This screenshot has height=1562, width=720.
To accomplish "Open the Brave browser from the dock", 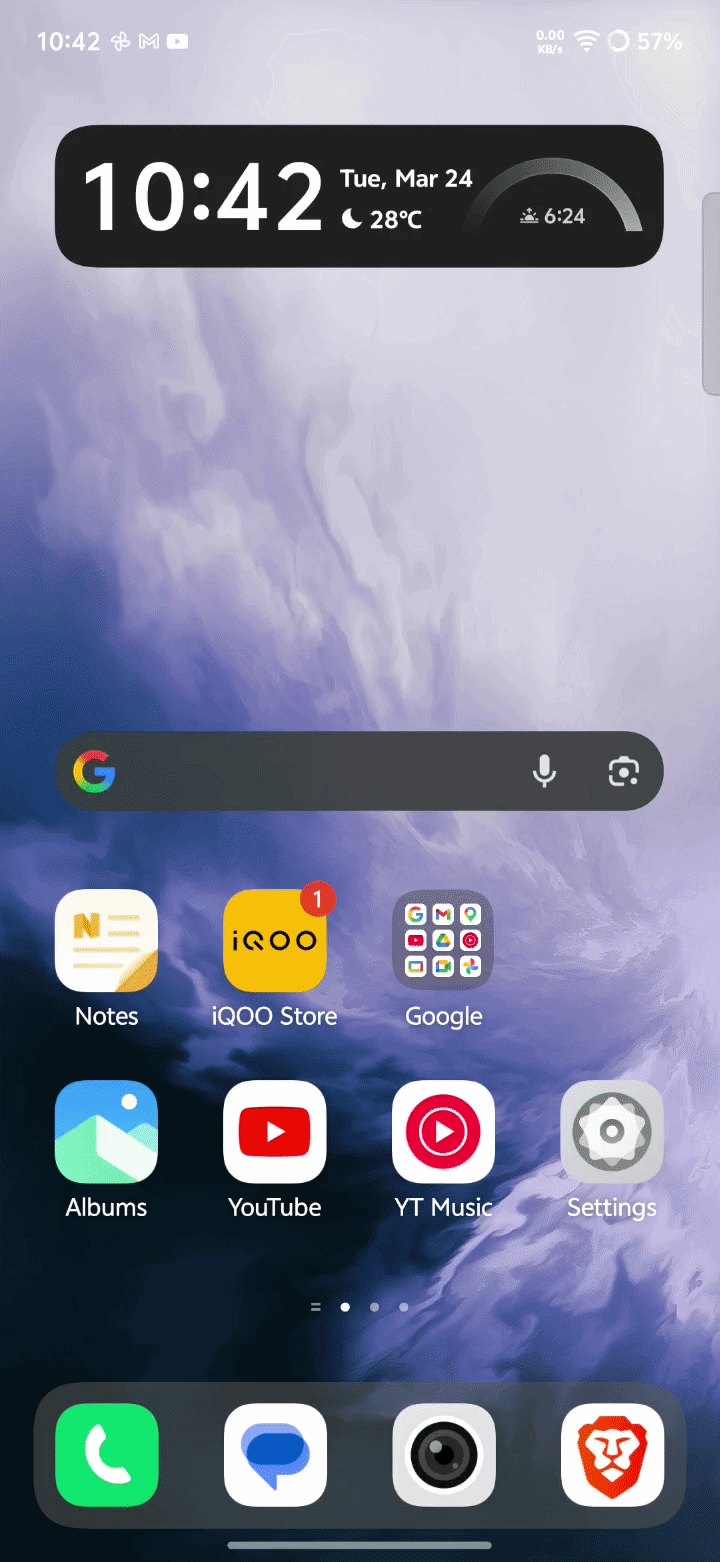I will tap(612, 1455).
